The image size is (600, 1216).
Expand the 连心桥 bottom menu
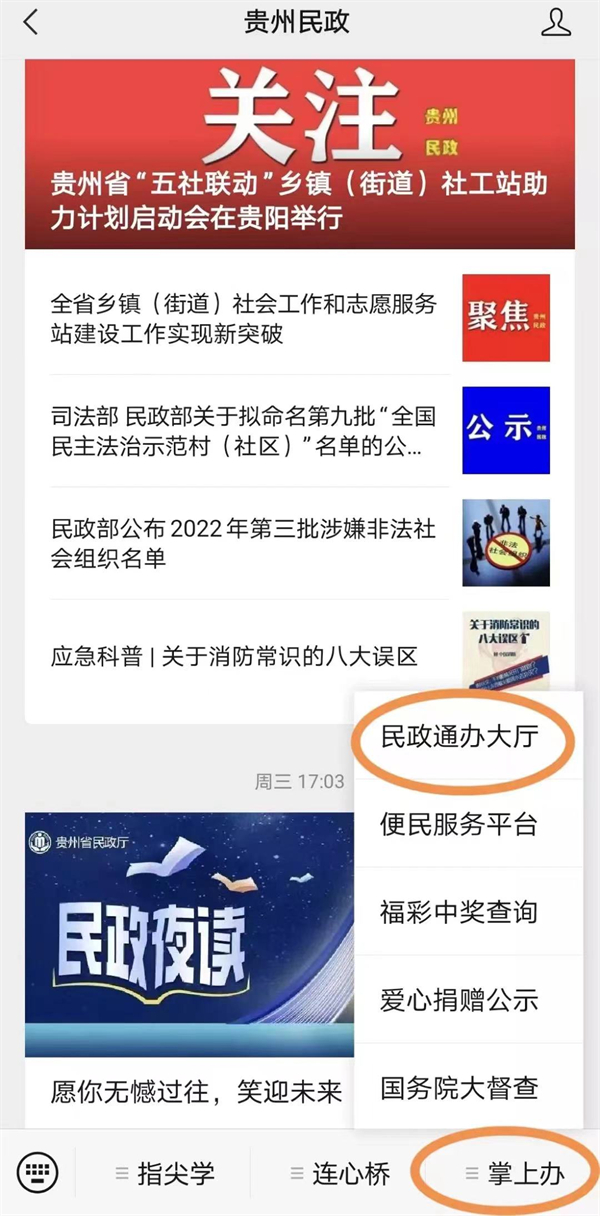pos(339,1173)
